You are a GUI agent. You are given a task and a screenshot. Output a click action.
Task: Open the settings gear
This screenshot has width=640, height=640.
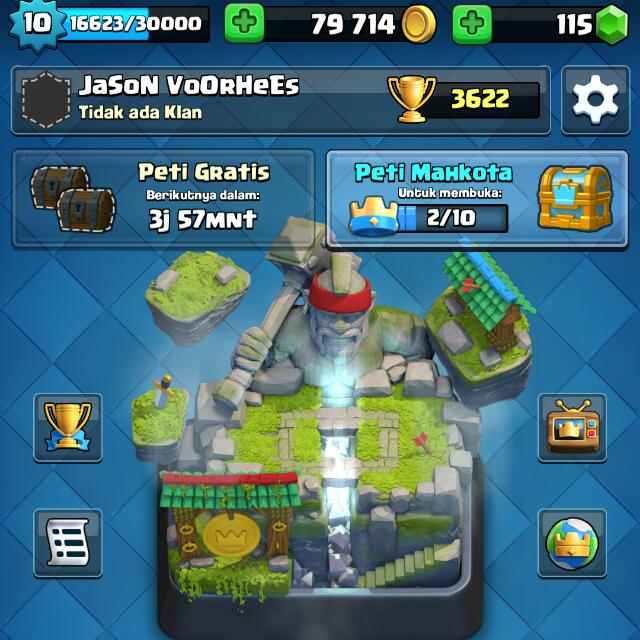[595, 100]
